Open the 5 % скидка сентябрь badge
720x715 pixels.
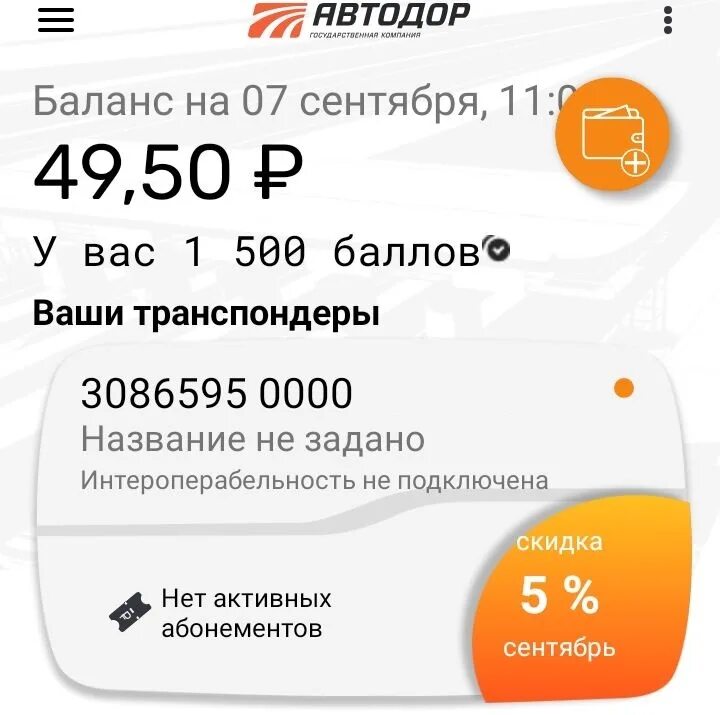580,598
